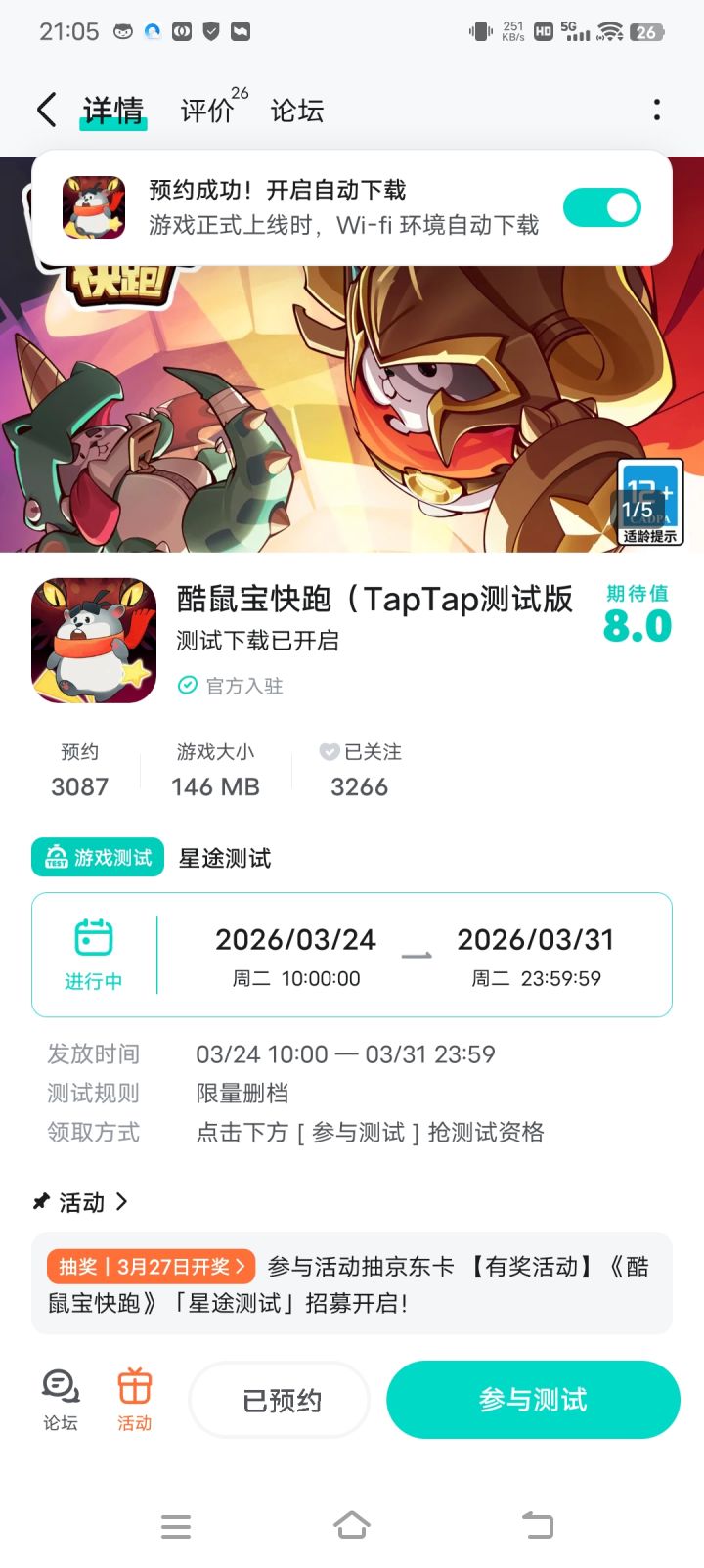Switch to the 评价 tab
The image size is (704, 1568).
click(x=205, y=111)
